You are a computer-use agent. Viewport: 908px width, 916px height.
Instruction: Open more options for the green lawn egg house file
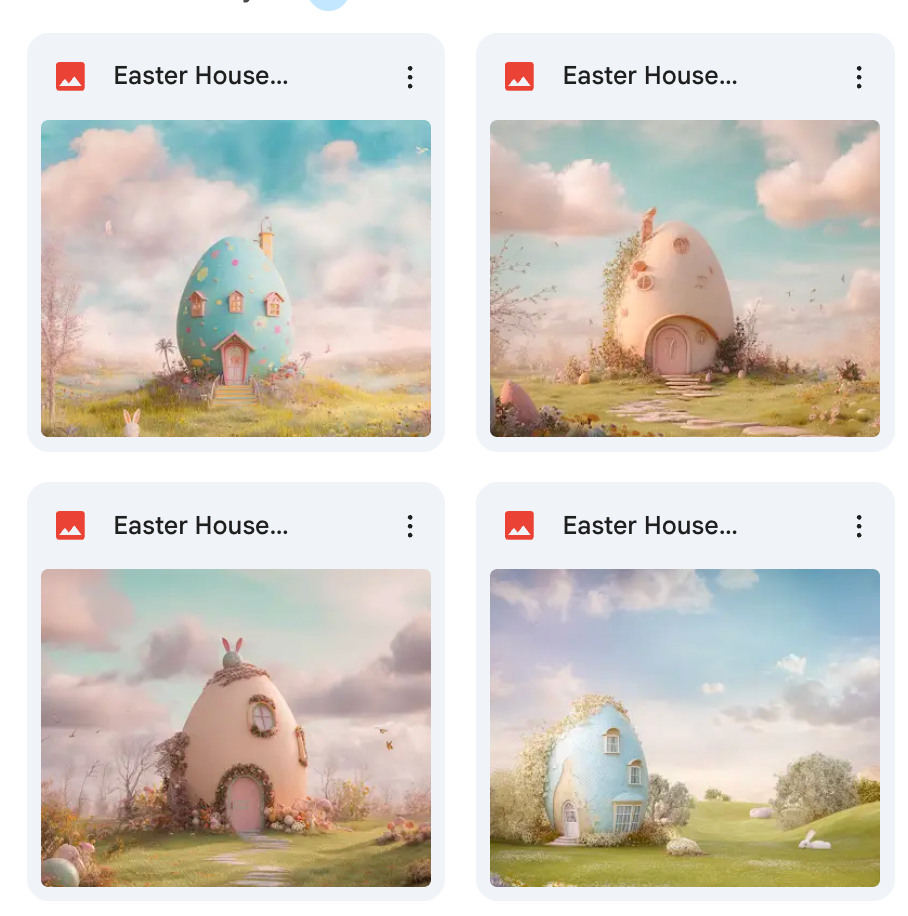click(859, 526)
